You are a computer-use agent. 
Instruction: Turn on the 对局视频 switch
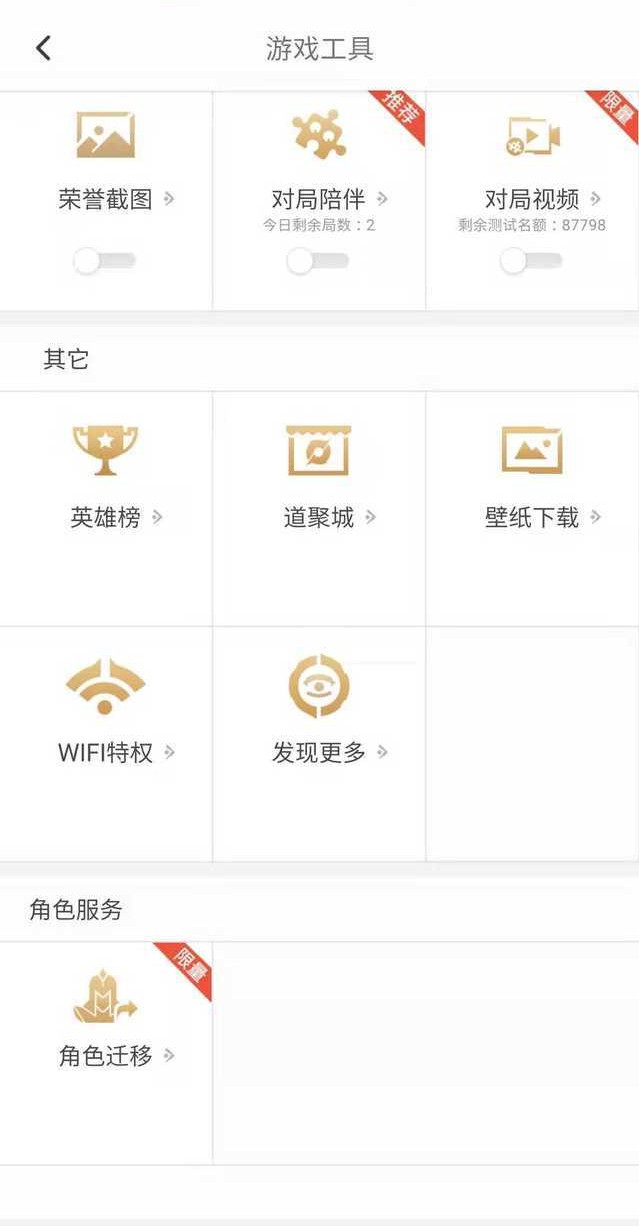[531, 261]
